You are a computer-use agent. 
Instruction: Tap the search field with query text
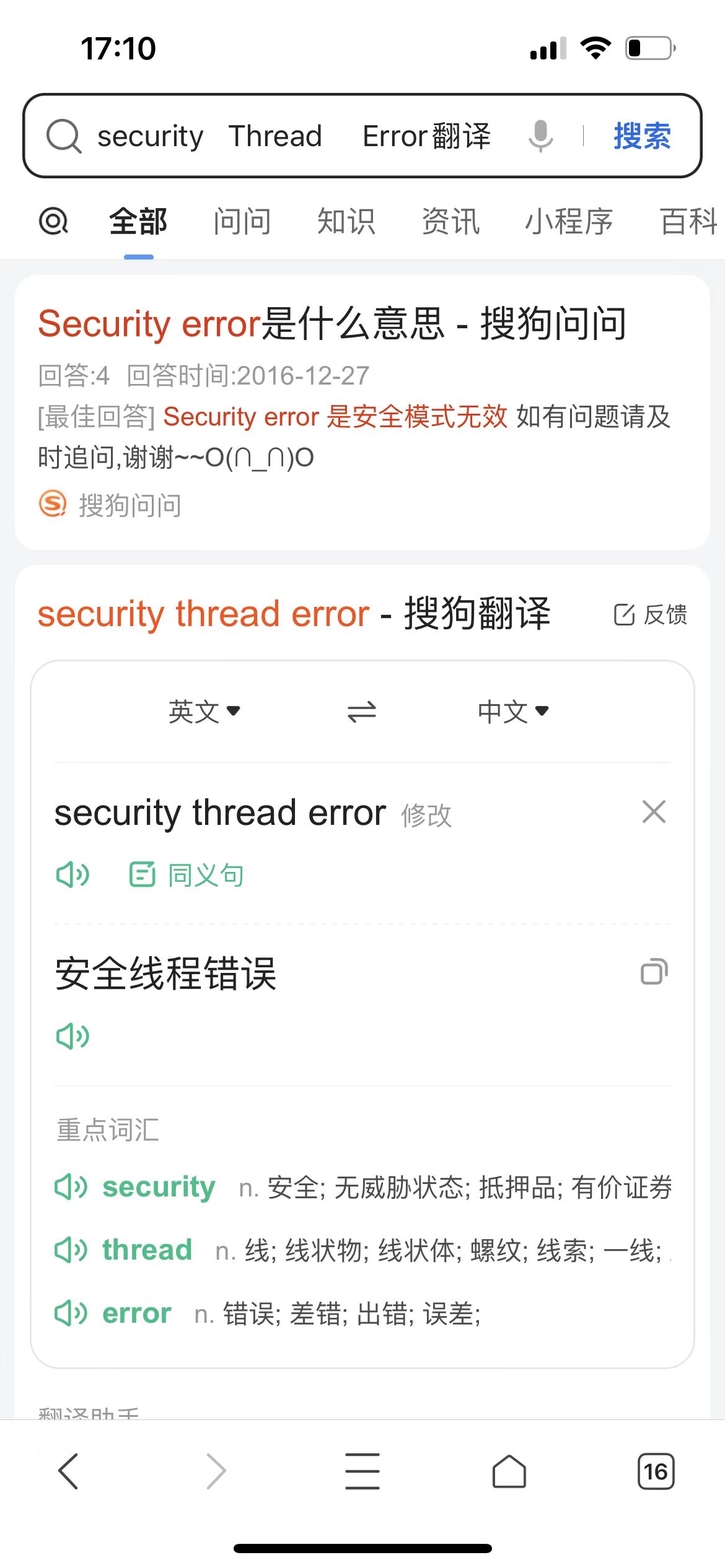point(294,136)
